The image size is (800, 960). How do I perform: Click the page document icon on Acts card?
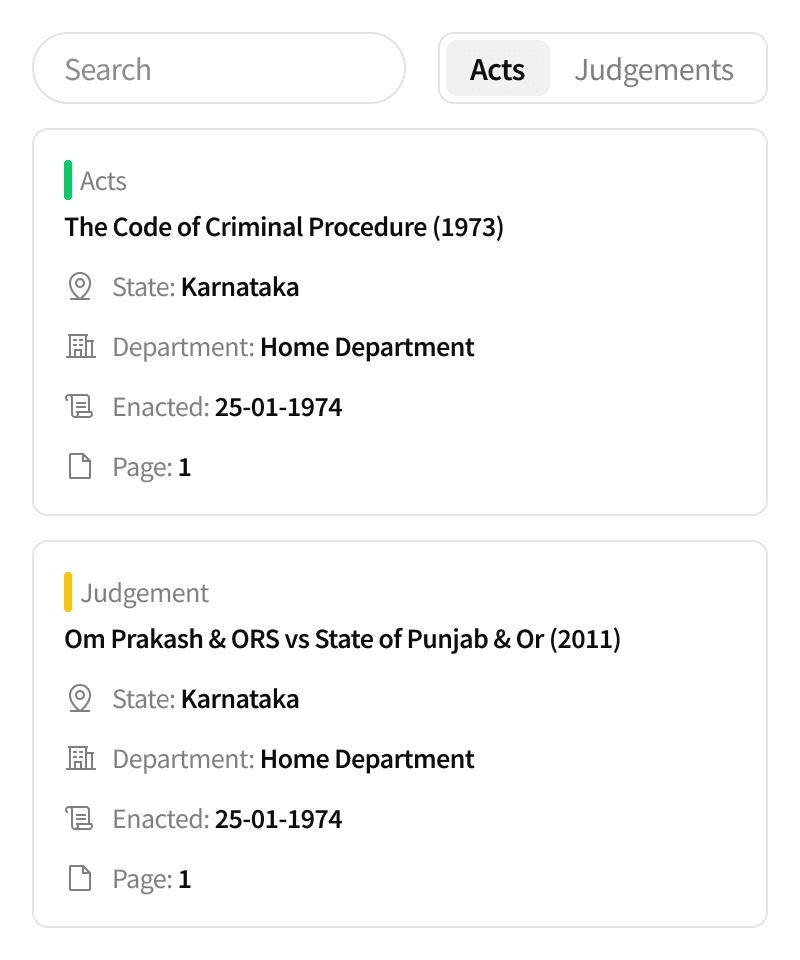(x=81, y=466)
